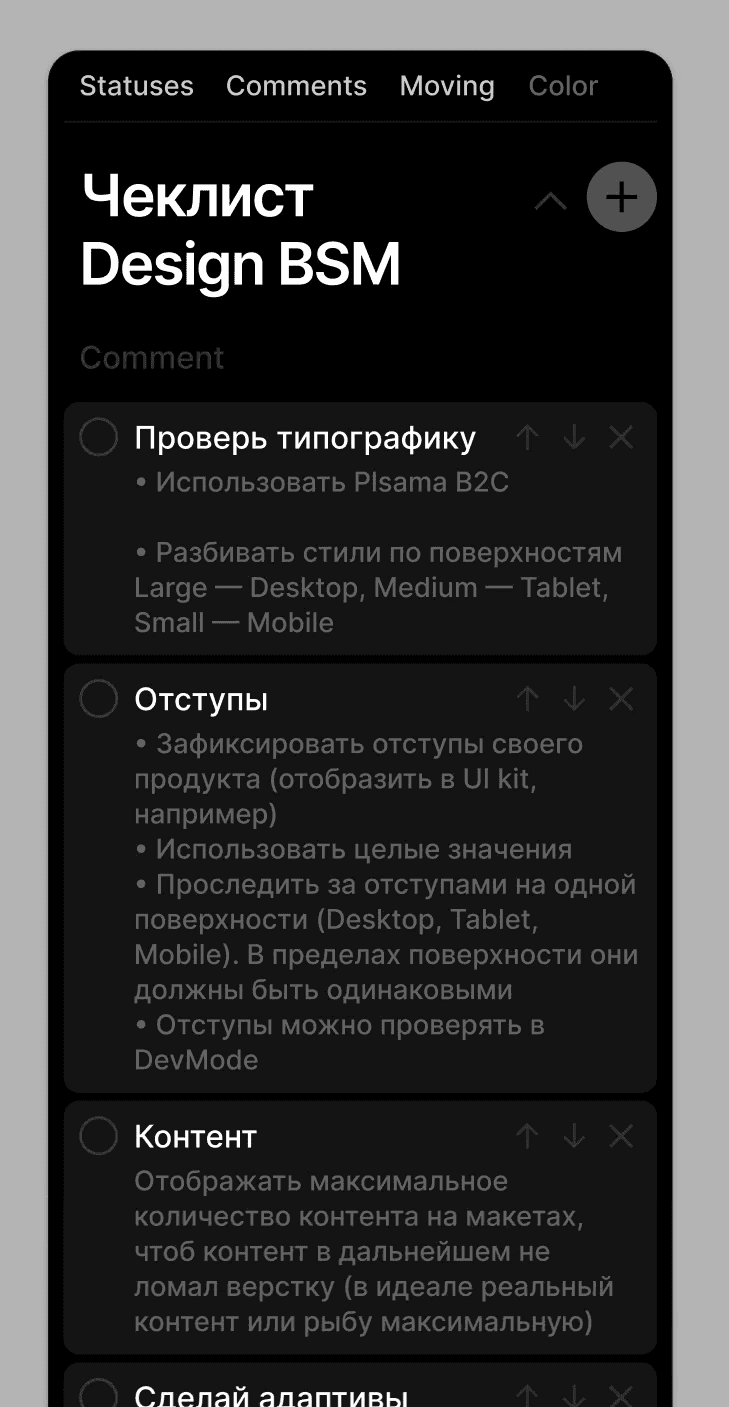
Task: Delete the Контент item
Action: tap(621, 1136)
